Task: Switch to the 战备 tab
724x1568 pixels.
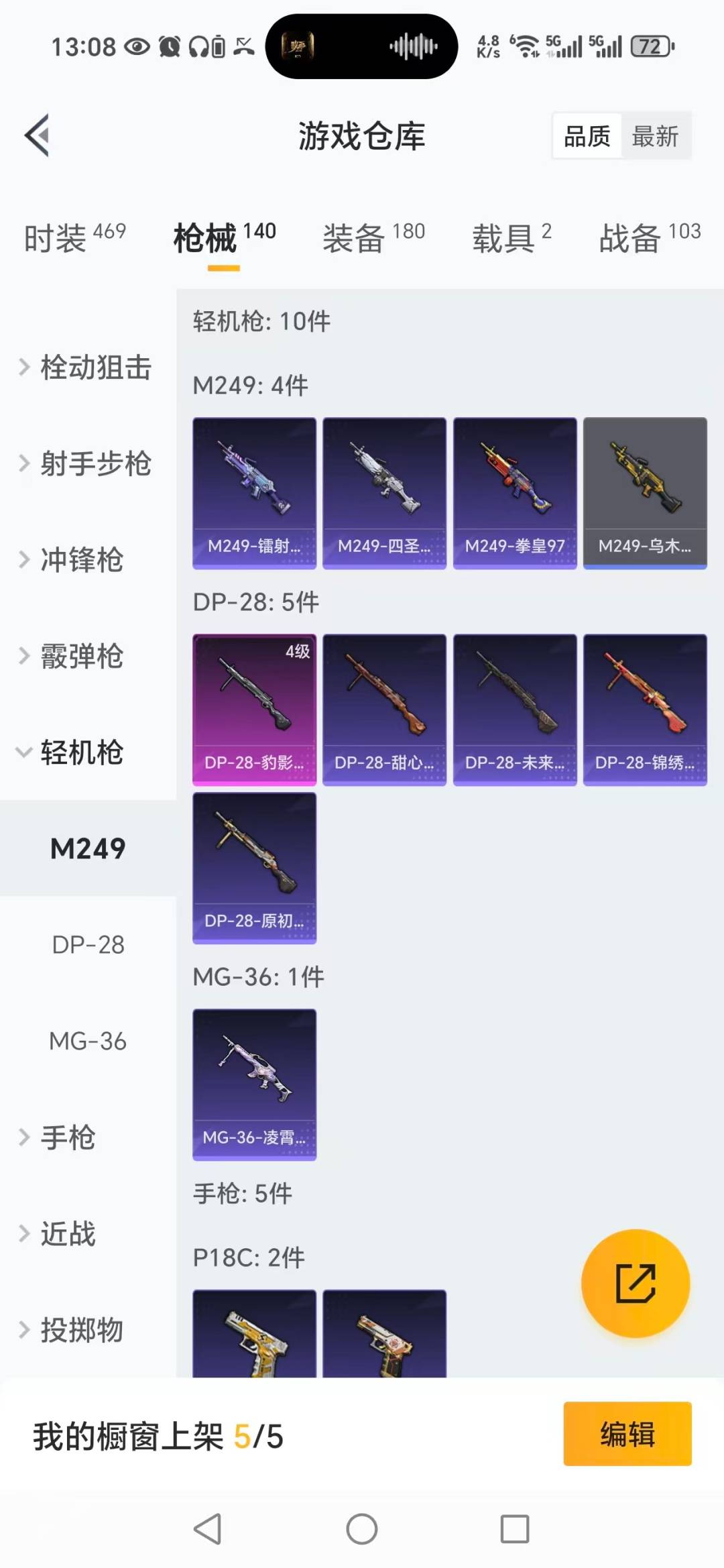Action: (649, 238)
